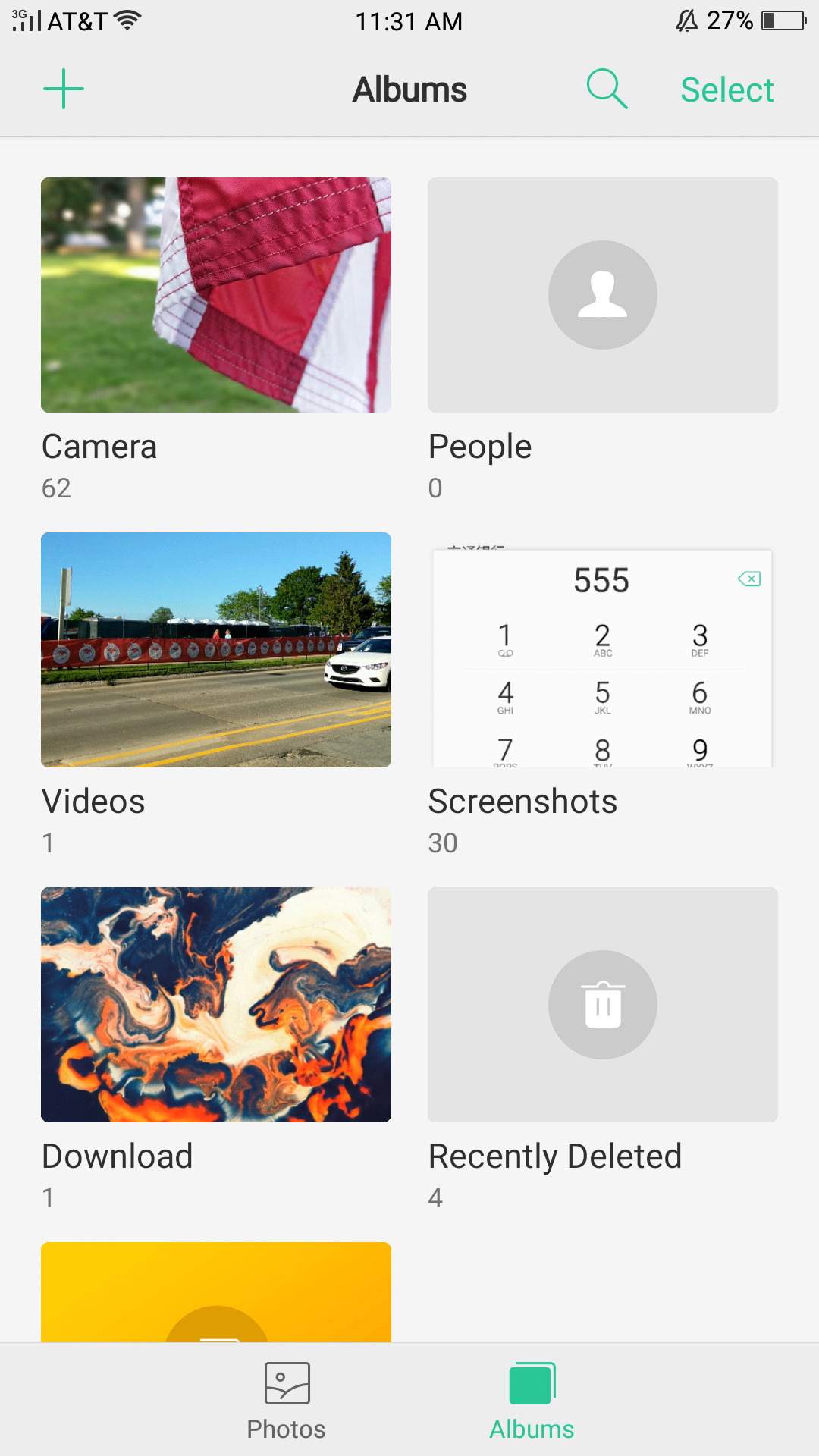This screenshot has width=819, height=1456.
Task: Open the Recently Deleted album
Action: [603, 1005]
